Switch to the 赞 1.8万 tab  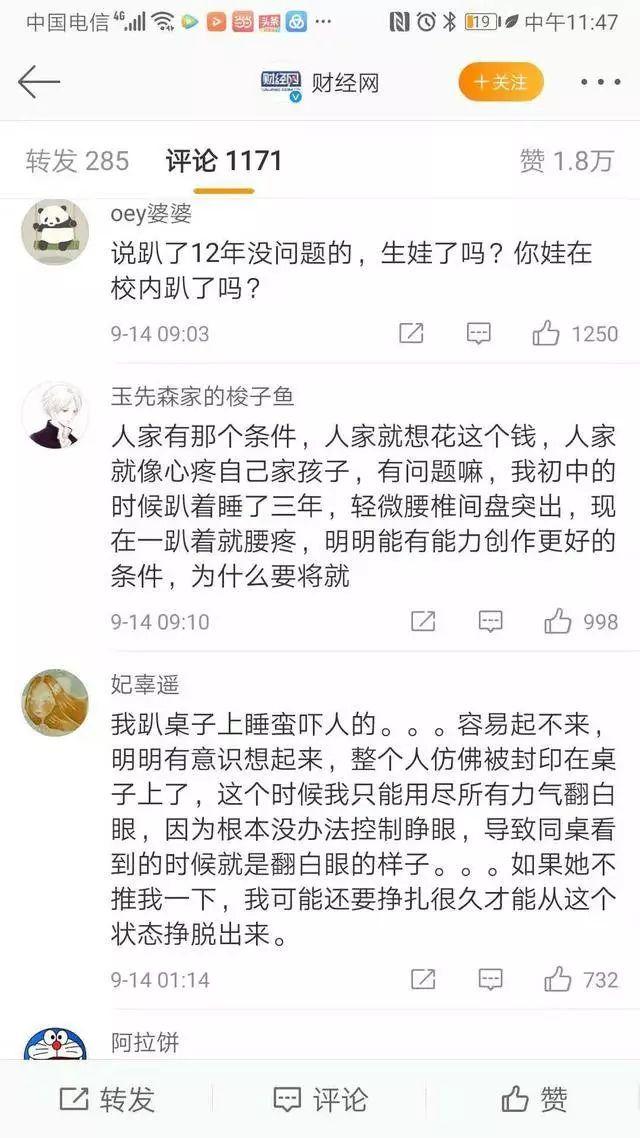coord(566,160)
